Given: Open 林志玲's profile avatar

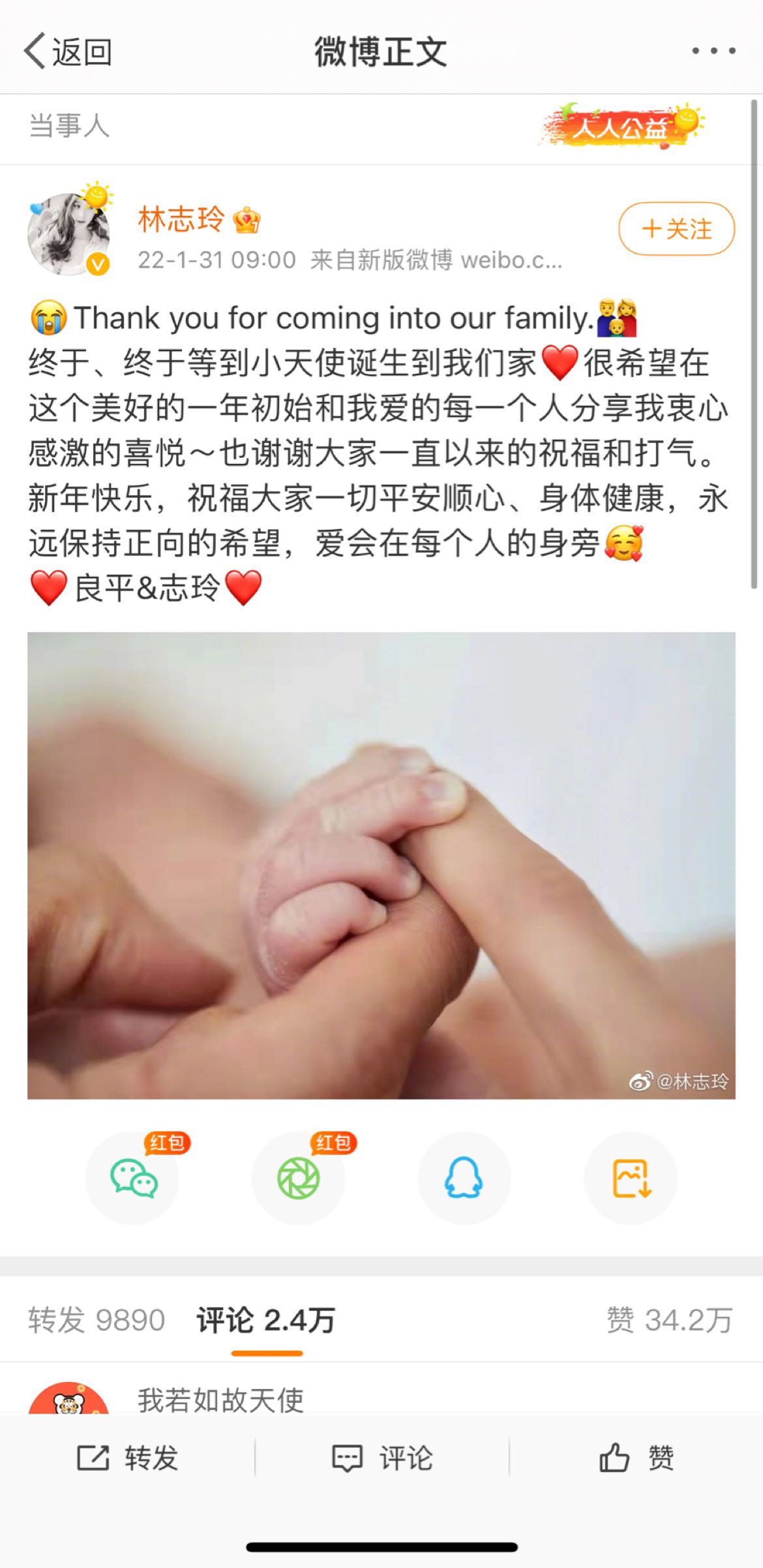Looking at the screenshot, I should [69, 234].
